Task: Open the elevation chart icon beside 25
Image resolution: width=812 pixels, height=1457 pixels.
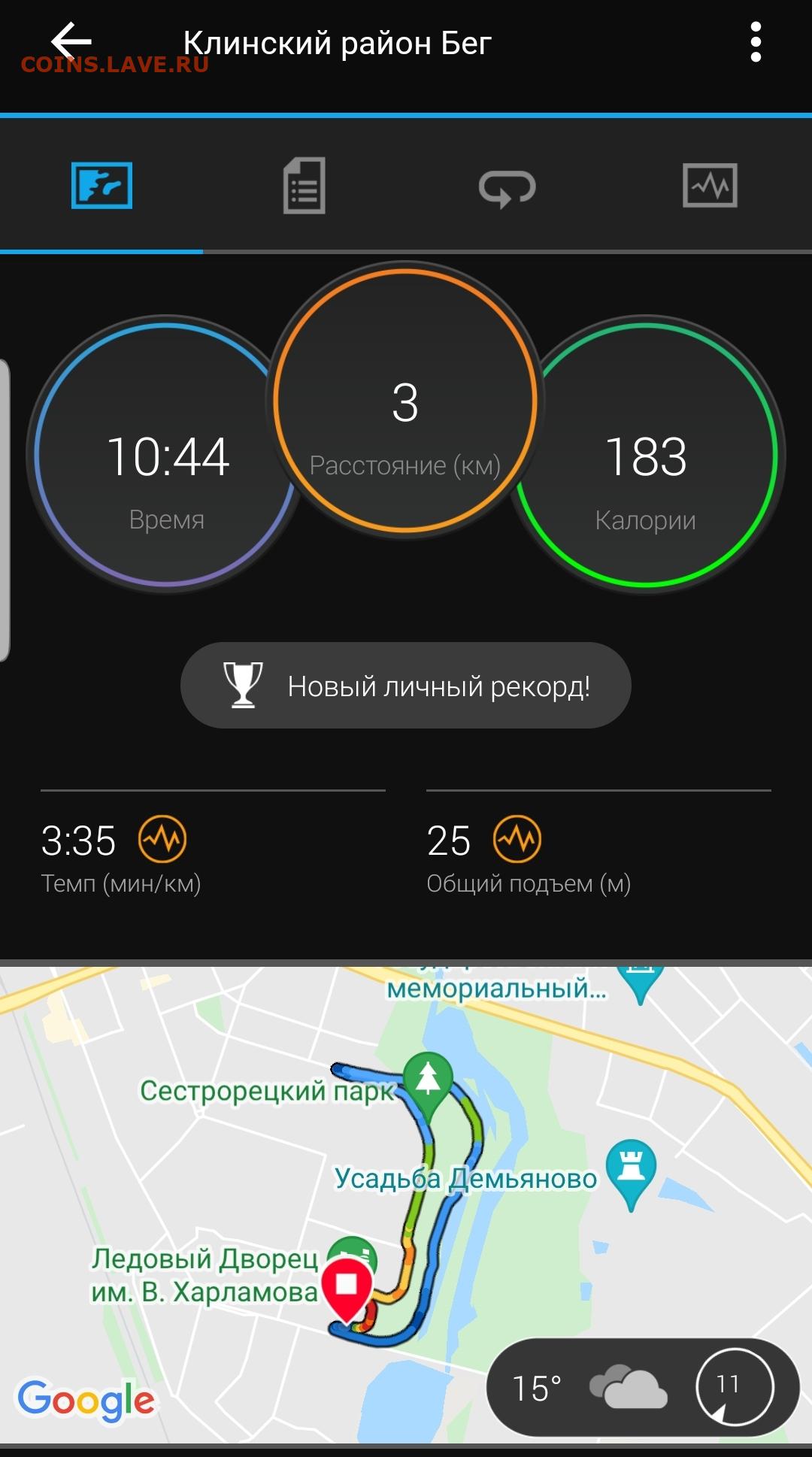Action: coord(517,839)
